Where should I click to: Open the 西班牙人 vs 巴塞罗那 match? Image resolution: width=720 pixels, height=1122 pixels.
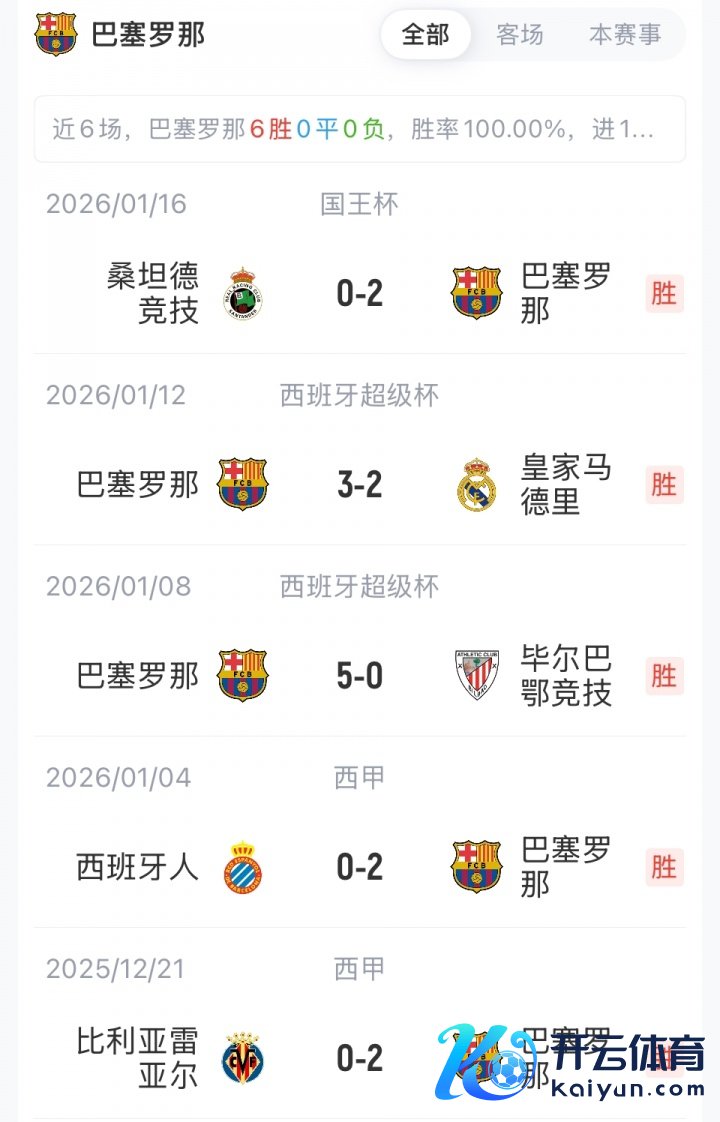tap(360, 867)
